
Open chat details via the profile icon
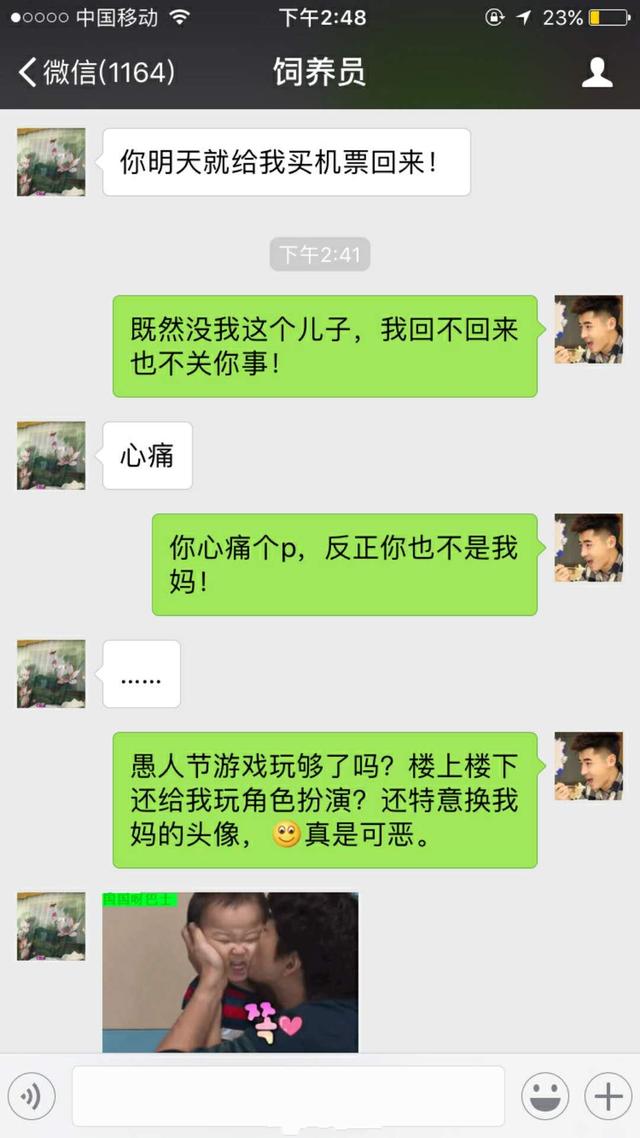(x=597, y=72)
